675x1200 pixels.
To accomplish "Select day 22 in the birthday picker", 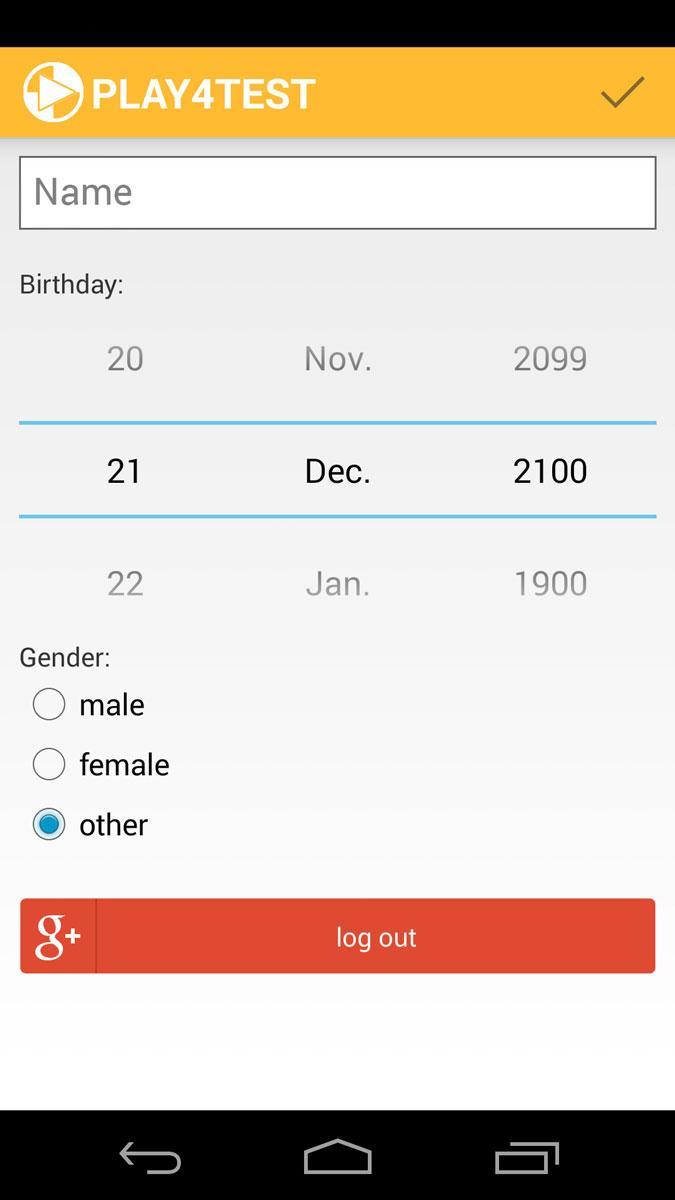I will pyautogui.click(x=125, y=583).
